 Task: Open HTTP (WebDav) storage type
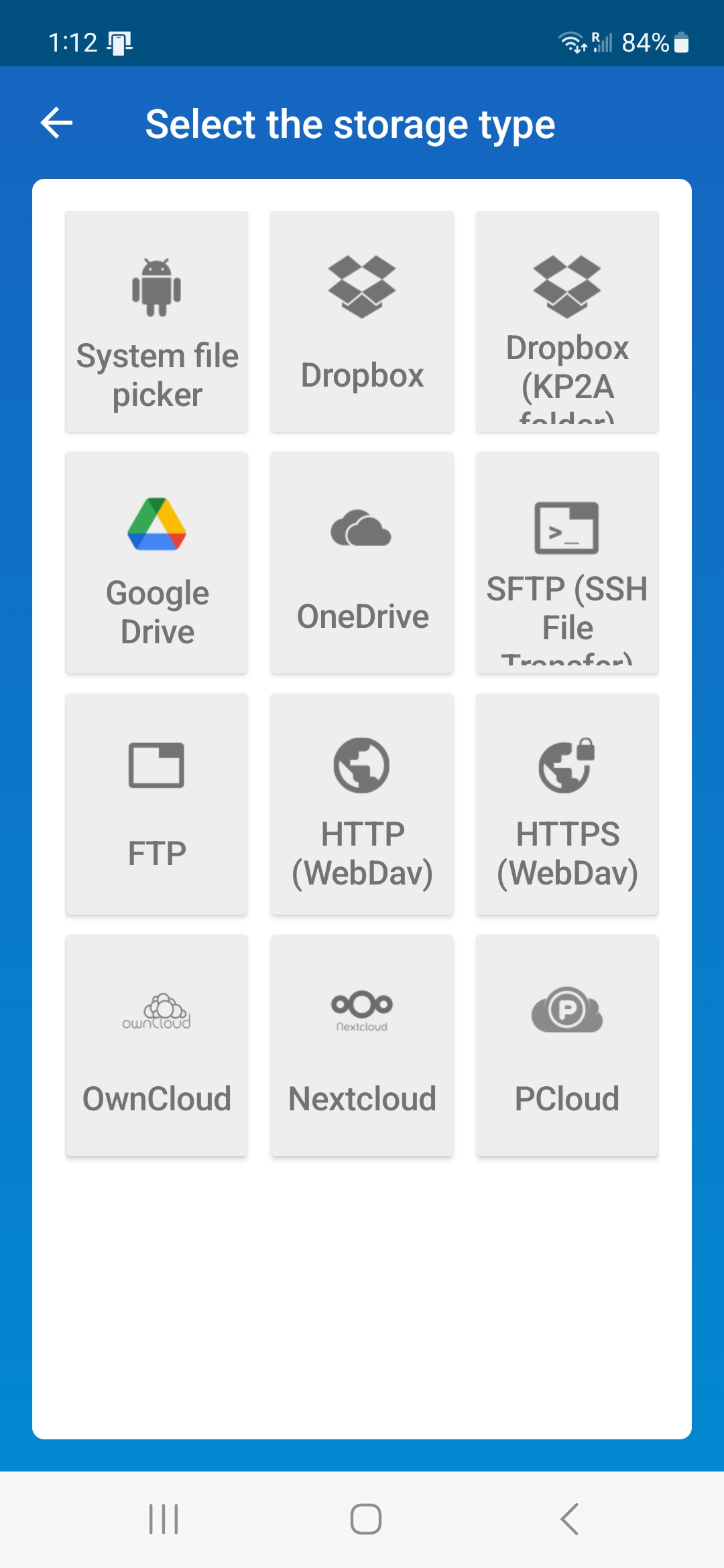361,804
